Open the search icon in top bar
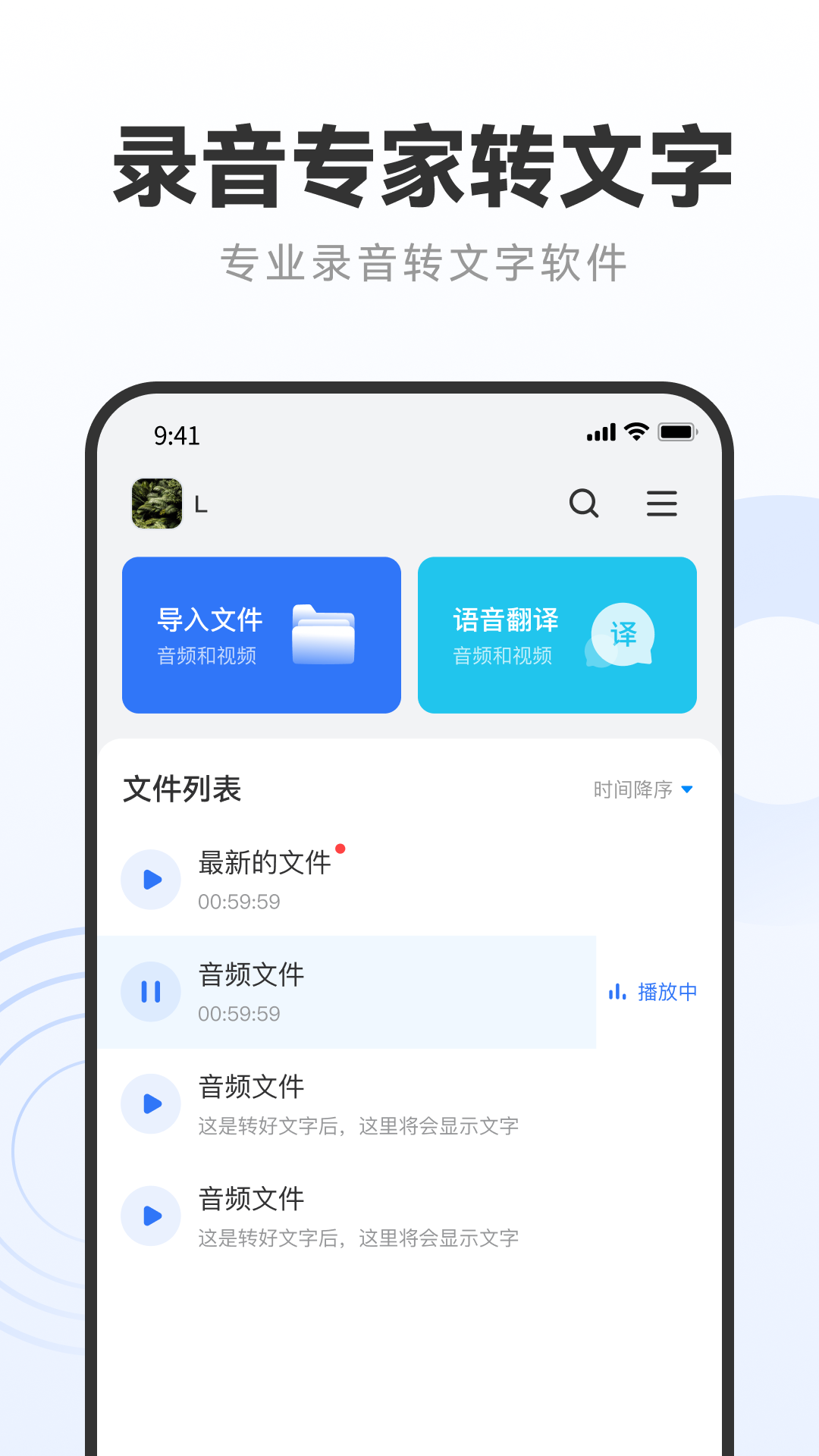 (584, 504)
